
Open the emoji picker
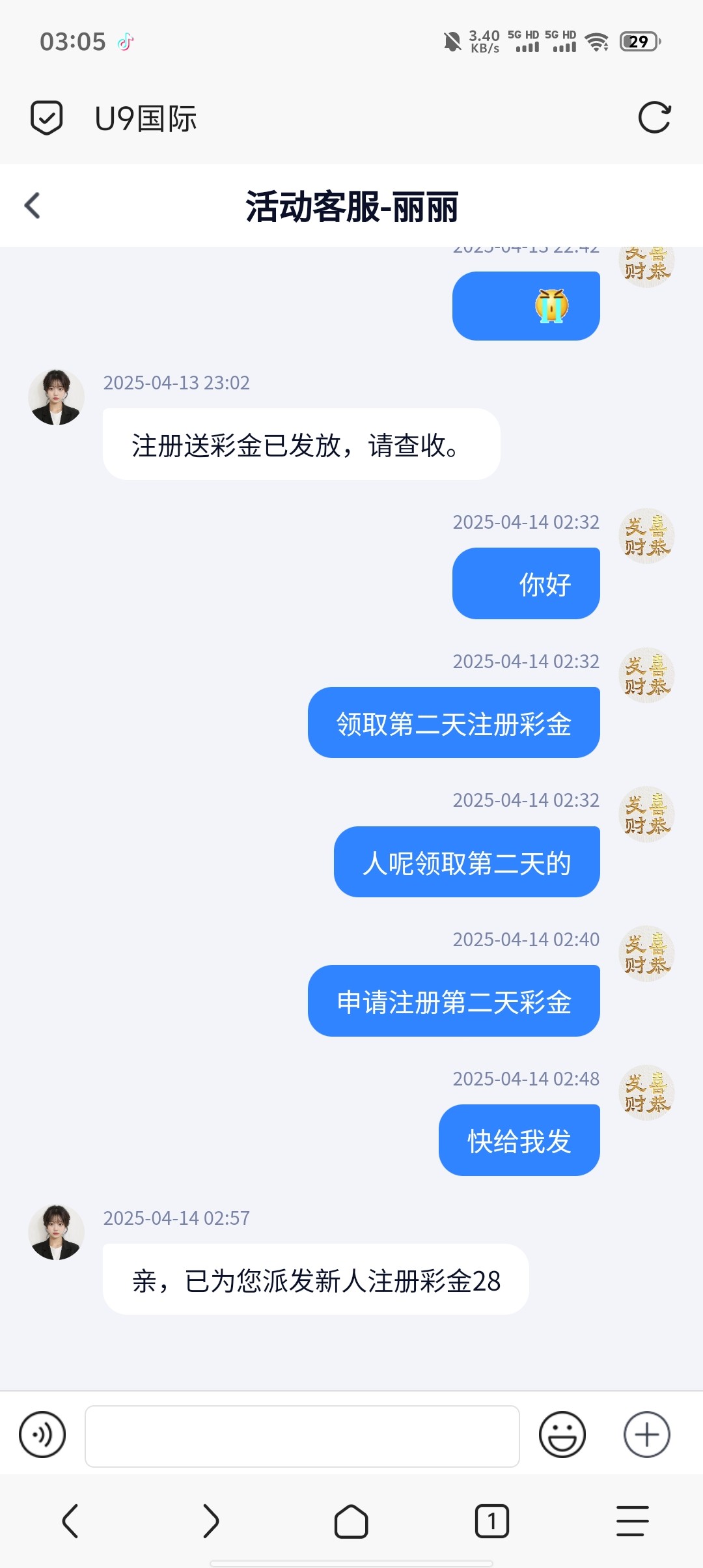pyautogui.click(x=562, y=1435)
